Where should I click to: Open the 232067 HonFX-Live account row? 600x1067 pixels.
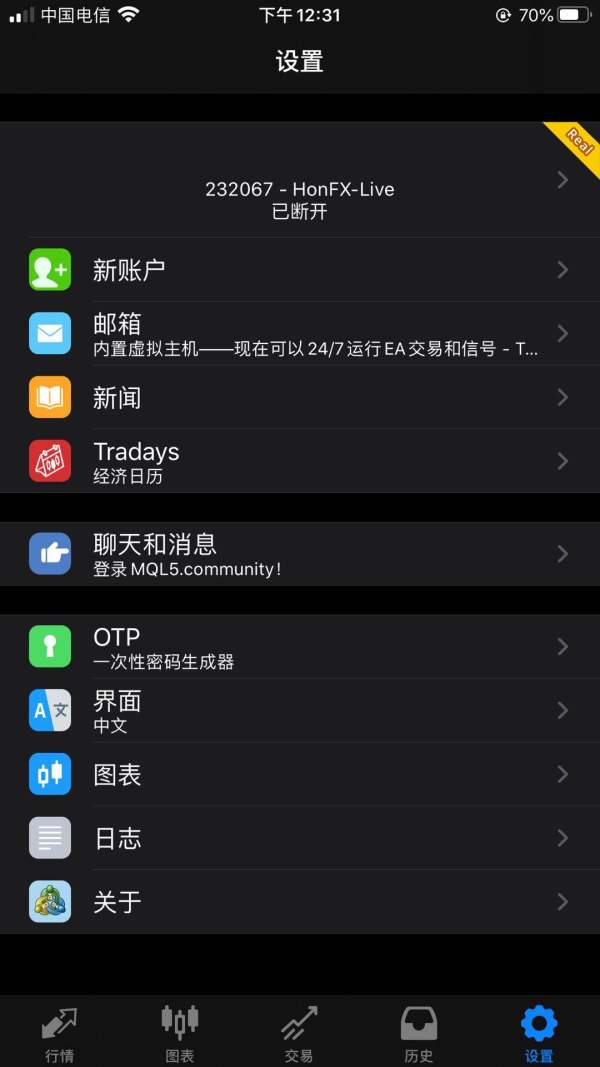point(300,180)
